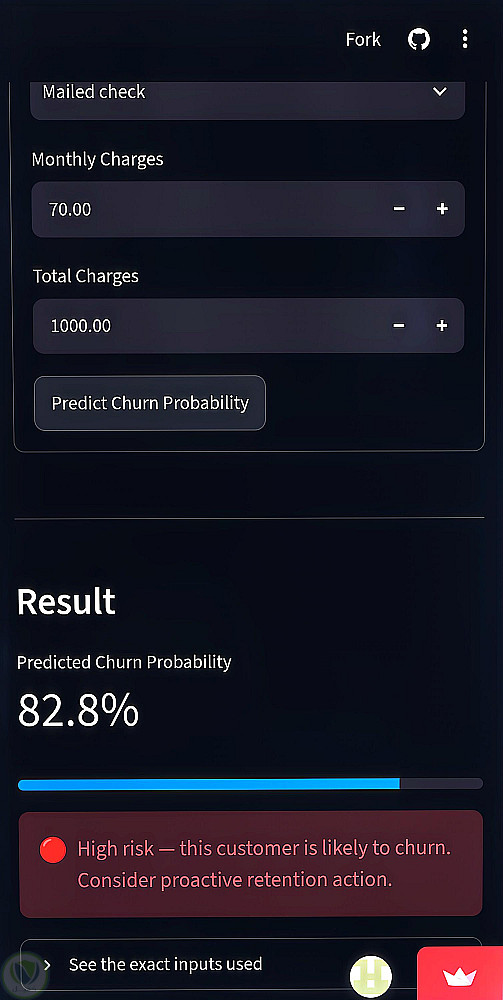Open the three-dot overflow menu
The height and width of the screenshot is (1000, 503).
(465, 40)
